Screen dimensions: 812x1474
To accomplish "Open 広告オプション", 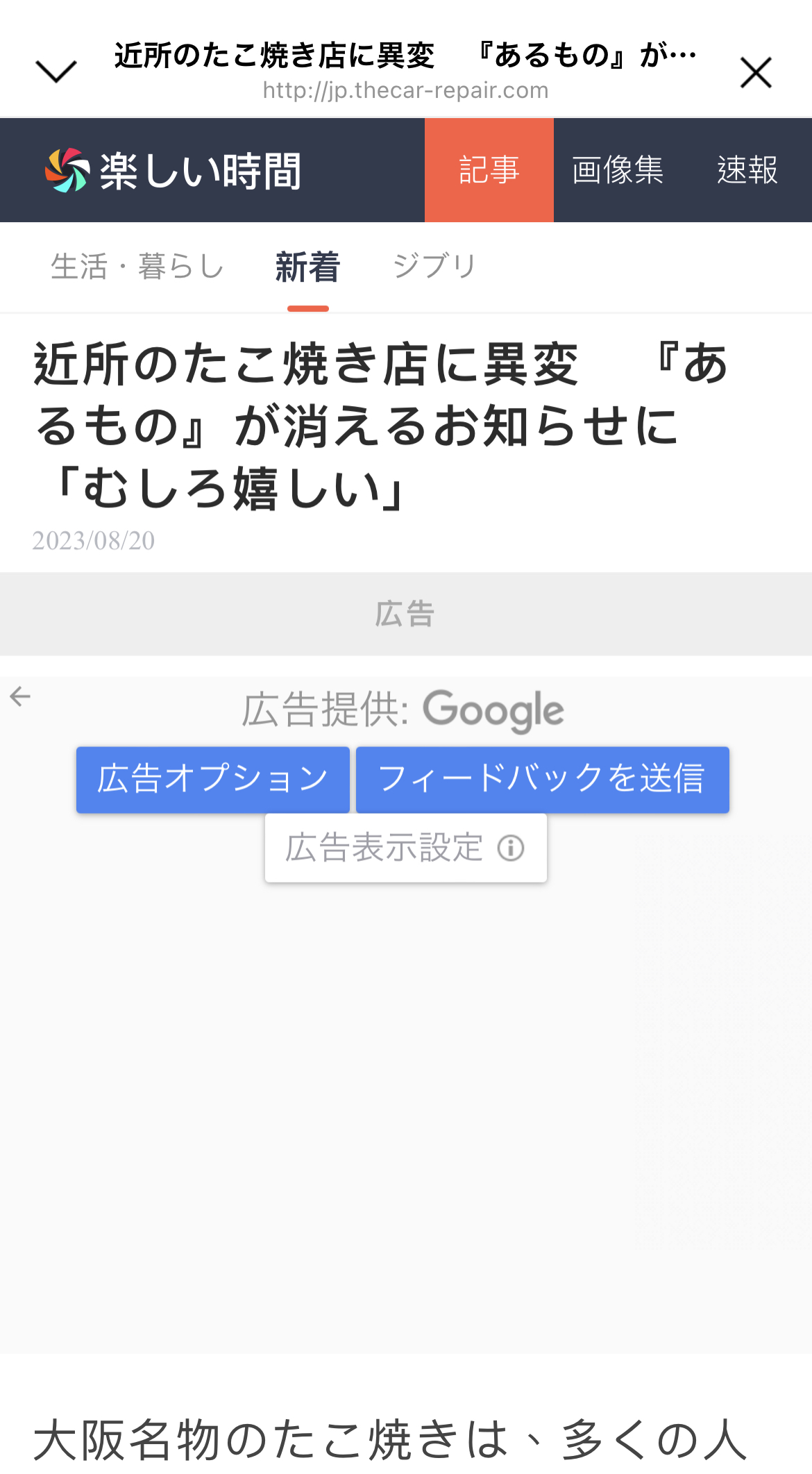I will click(212, 779).
